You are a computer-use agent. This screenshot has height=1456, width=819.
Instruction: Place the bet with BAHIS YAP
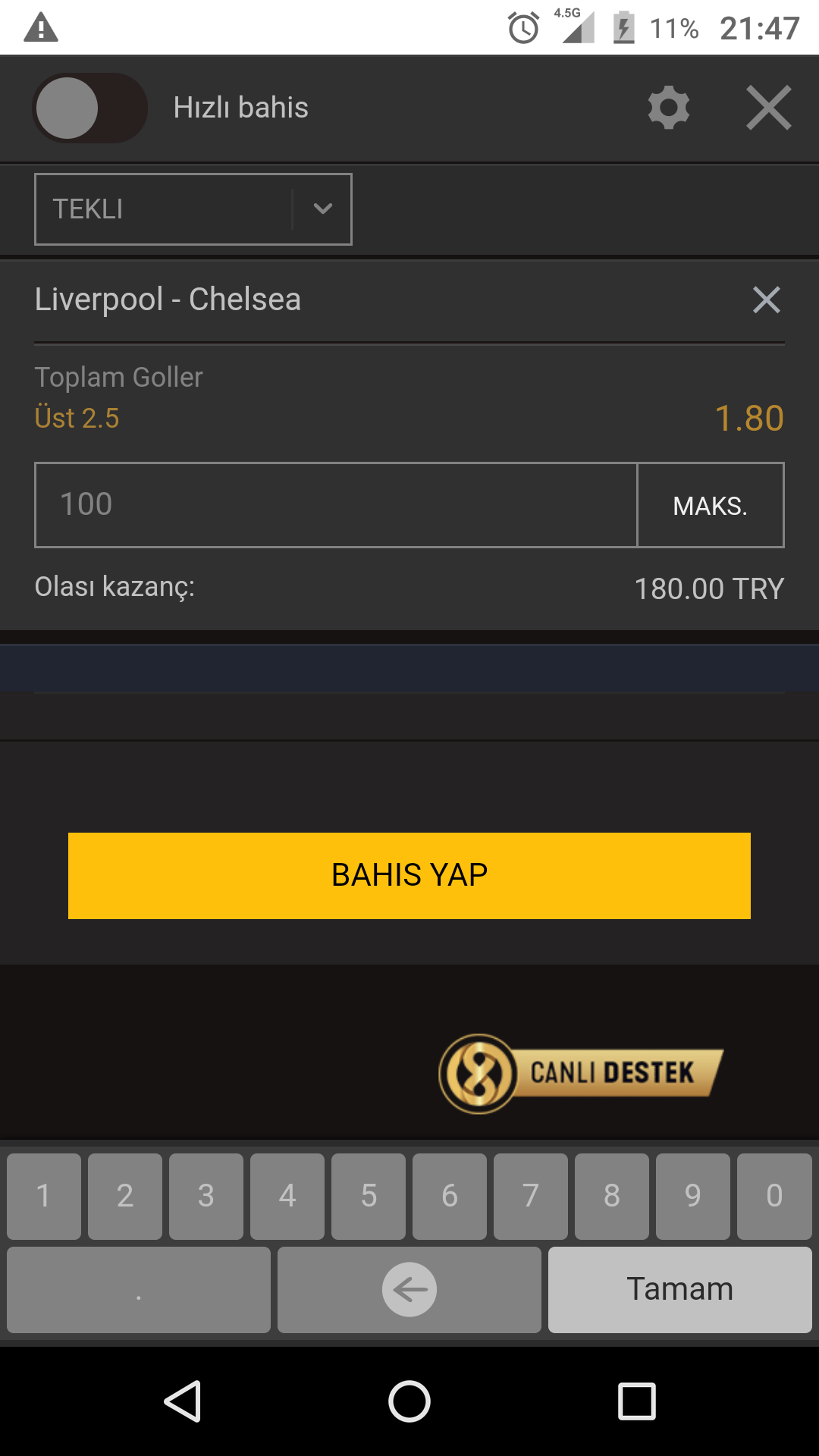409,876
